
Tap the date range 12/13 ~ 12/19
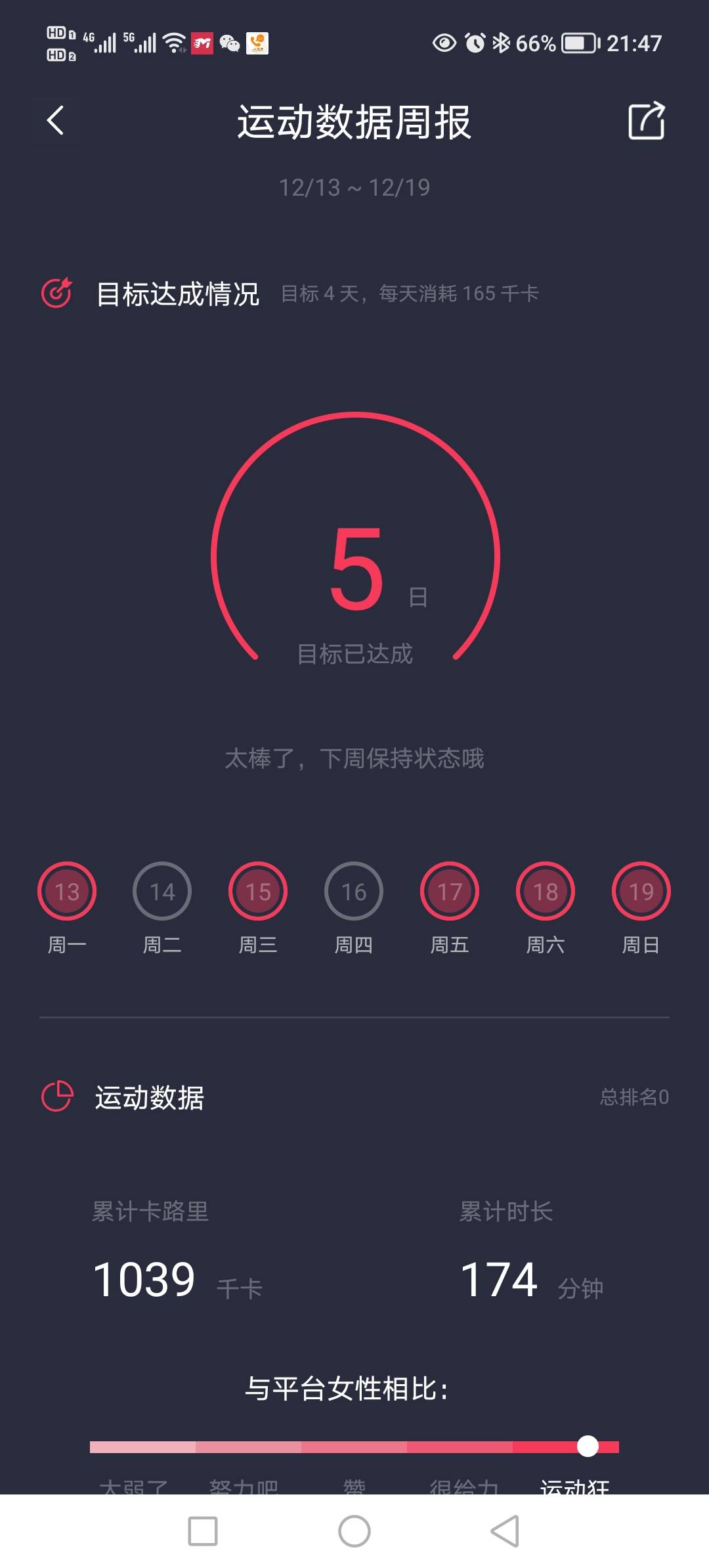click(354, 188)
